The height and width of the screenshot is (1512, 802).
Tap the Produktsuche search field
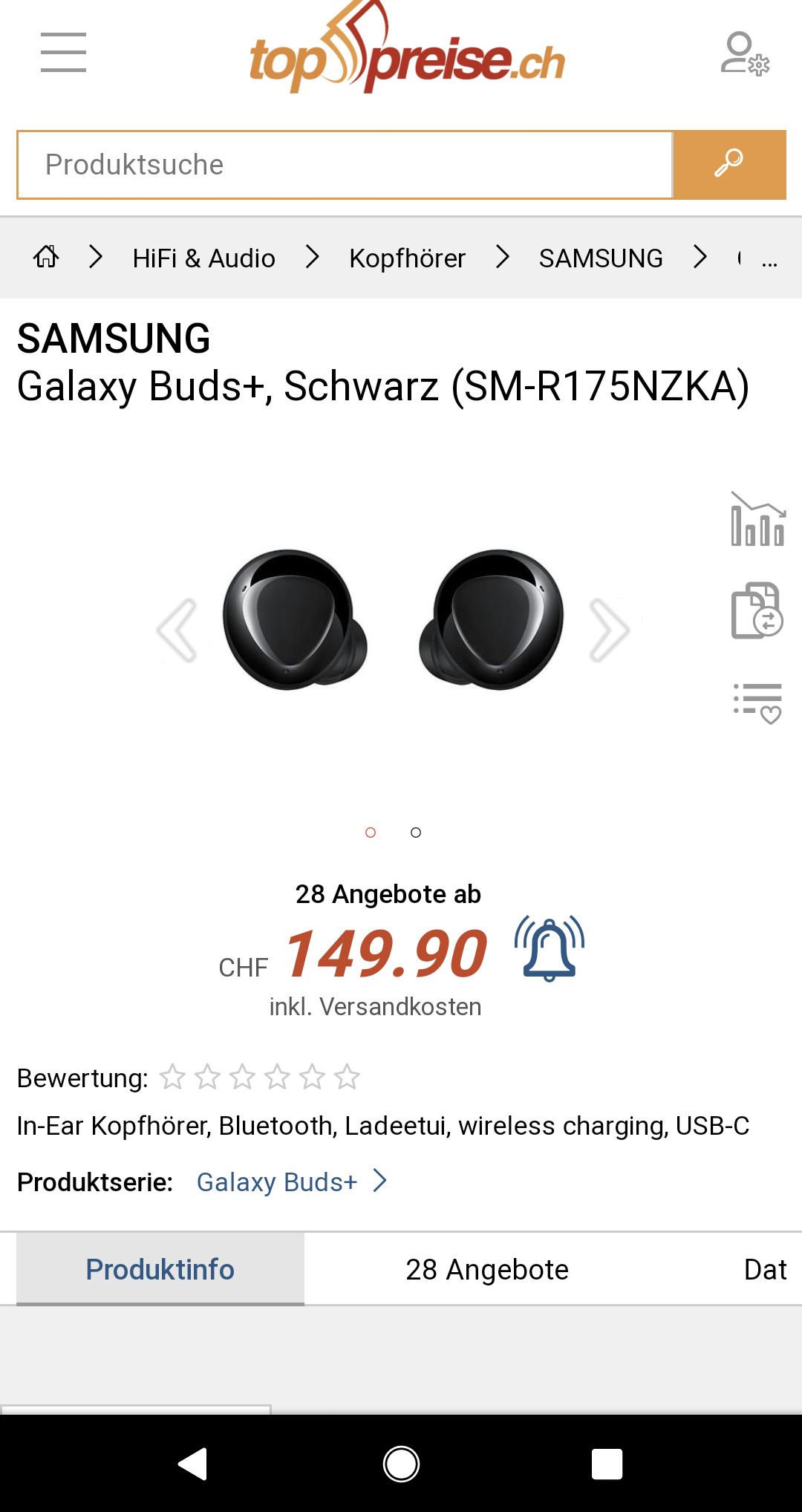tap(345, 165)
